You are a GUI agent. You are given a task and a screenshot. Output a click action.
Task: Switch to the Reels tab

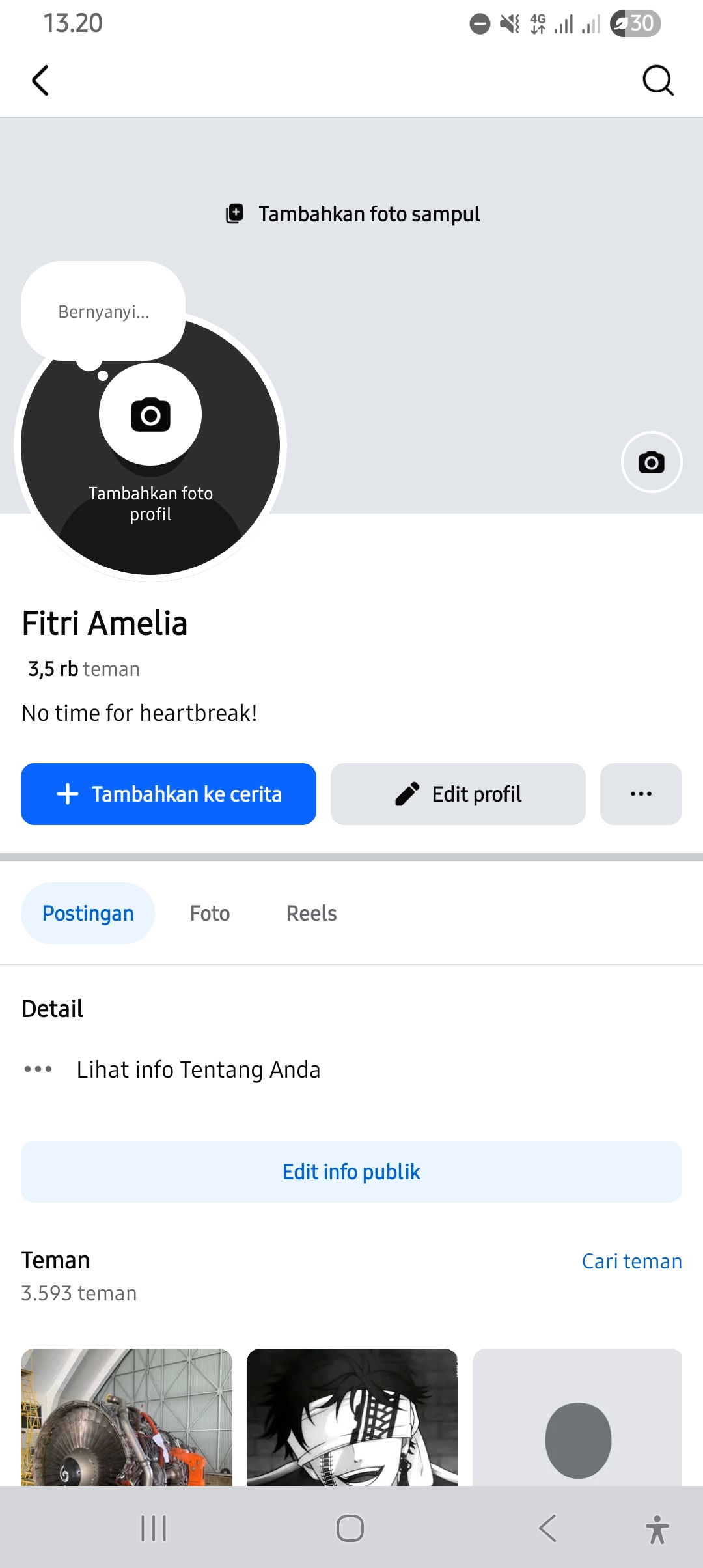pyautogui.click(x=311, y=914)
